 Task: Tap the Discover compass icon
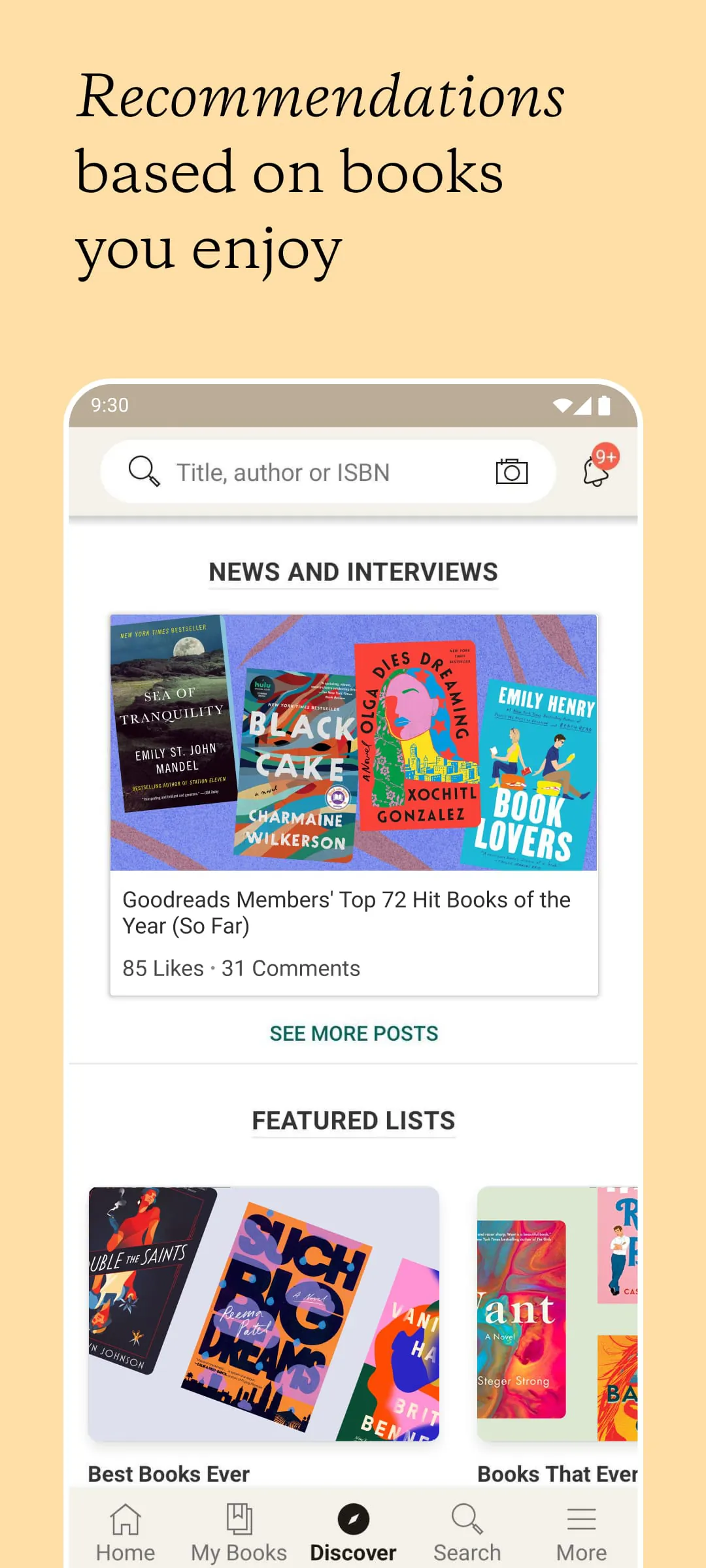(353, 1517)
